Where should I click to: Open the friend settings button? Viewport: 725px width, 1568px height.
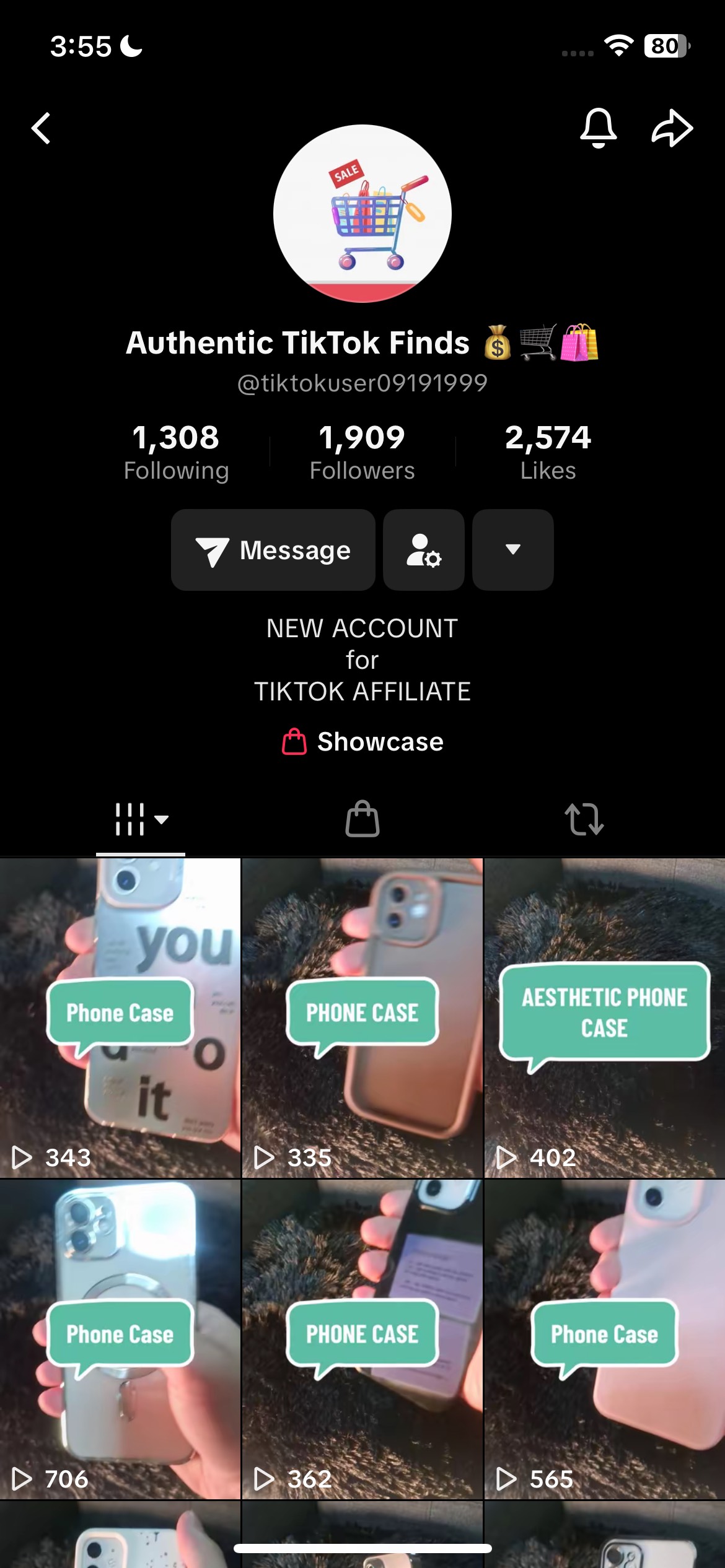(424, 550)
